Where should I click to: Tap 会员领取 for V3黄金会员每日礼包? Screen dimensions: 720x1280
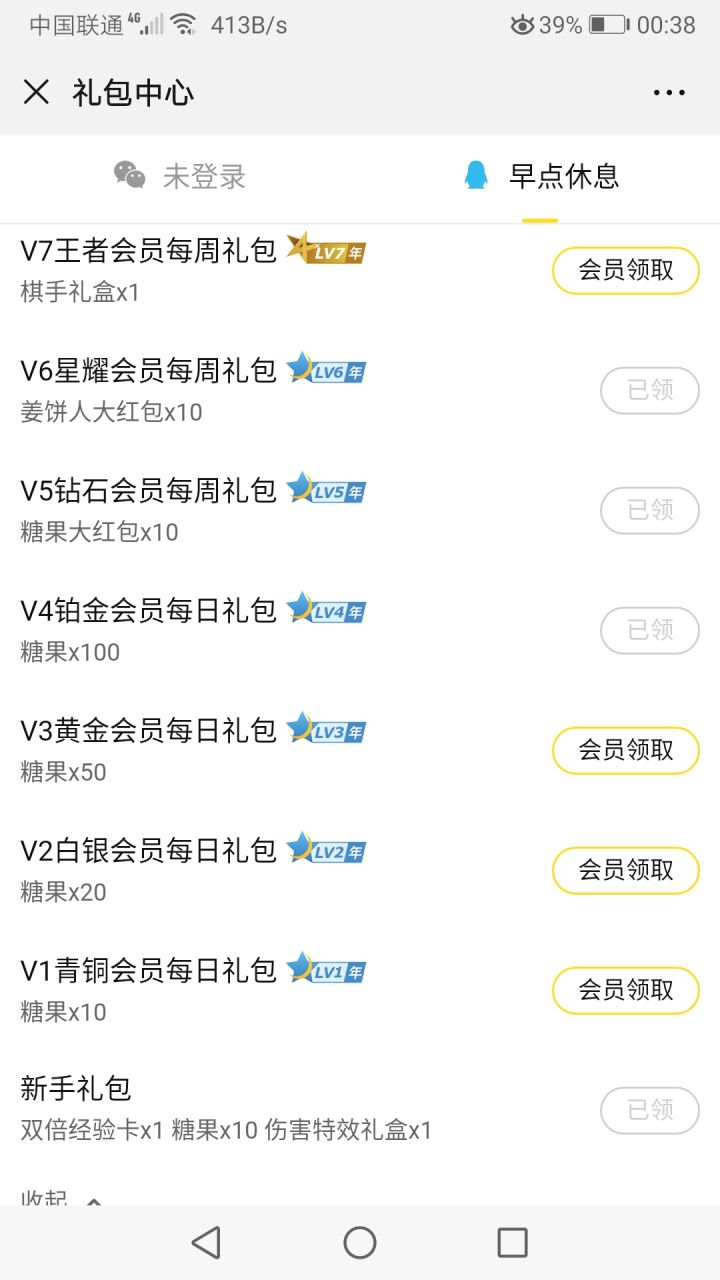point(626,750)
